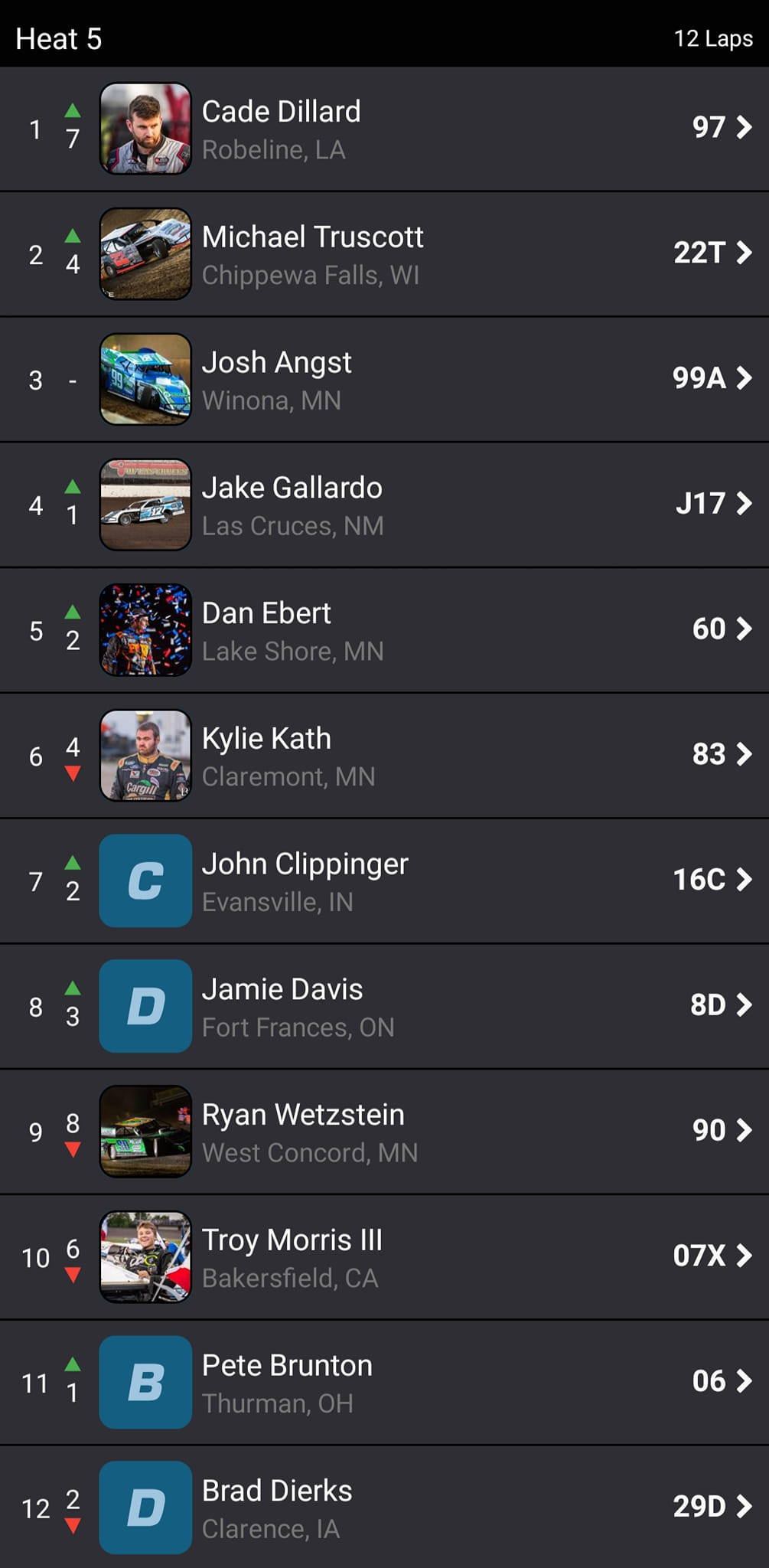Select the Jake Gallardo row

click(384, 505)
